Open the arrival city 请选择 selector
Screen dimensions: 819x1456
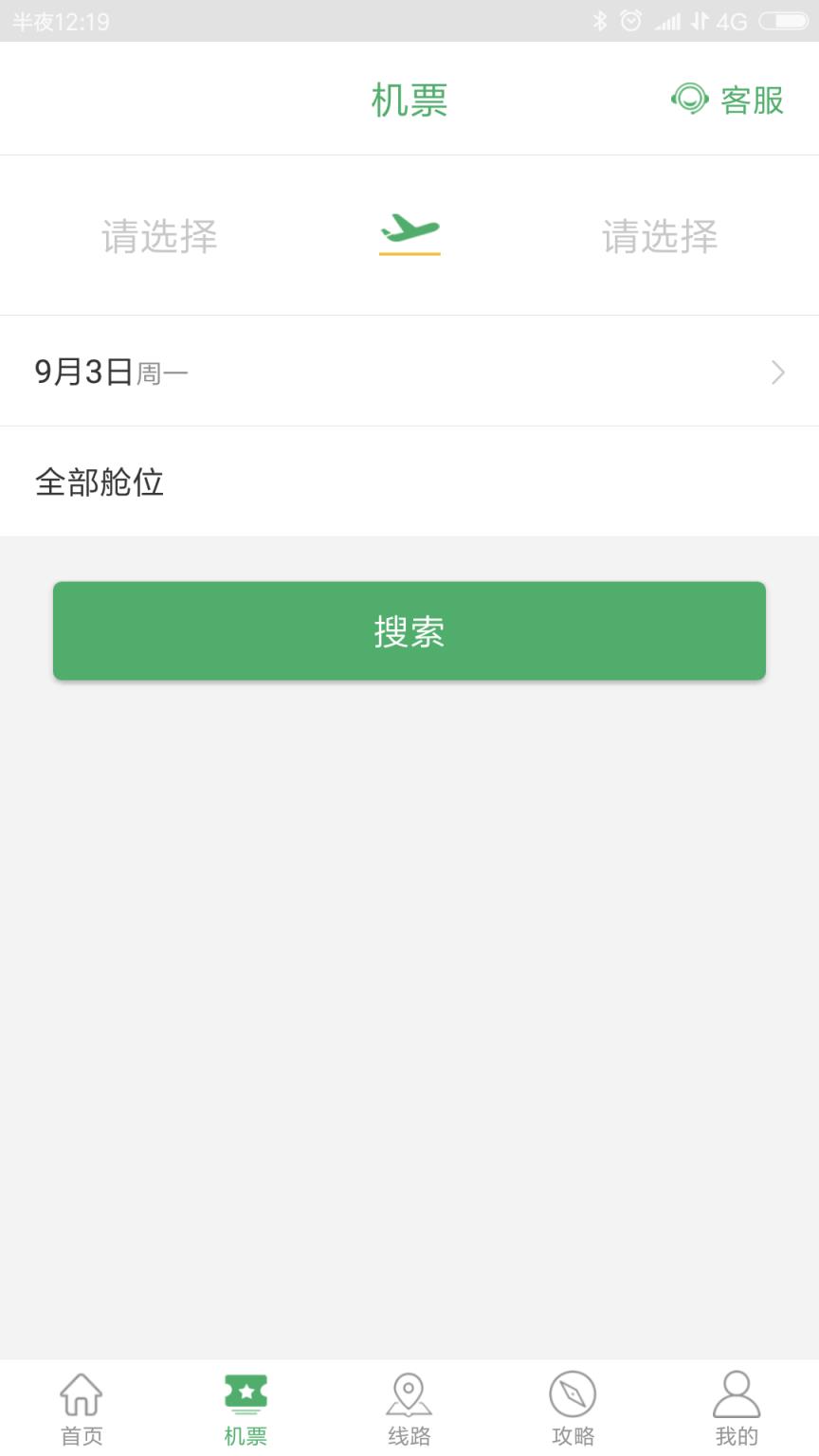tap(660, 237)
